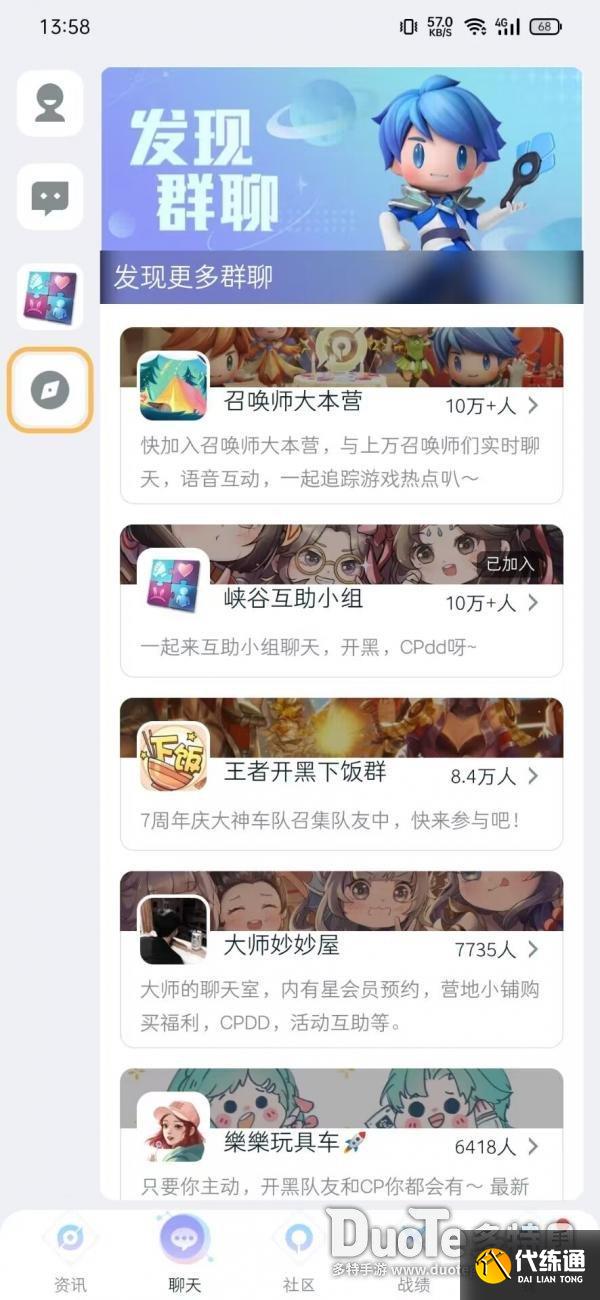Open the 召唤师大本营 group card
This screenshot has width=600, height=1300.
[x=341, y=415]
